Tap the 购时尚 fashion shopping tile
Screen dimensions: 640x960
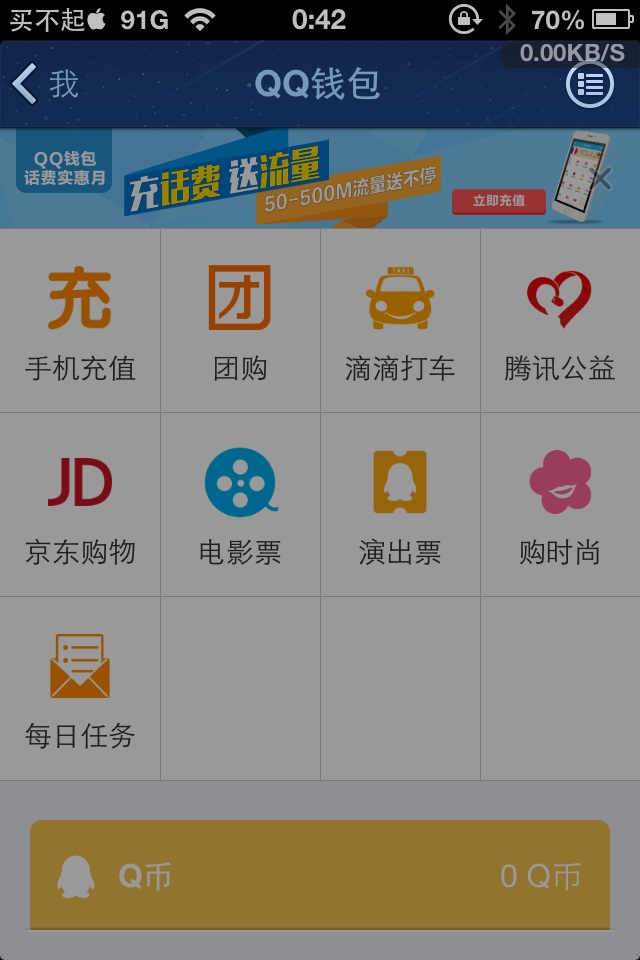click(x=560, y=505)
